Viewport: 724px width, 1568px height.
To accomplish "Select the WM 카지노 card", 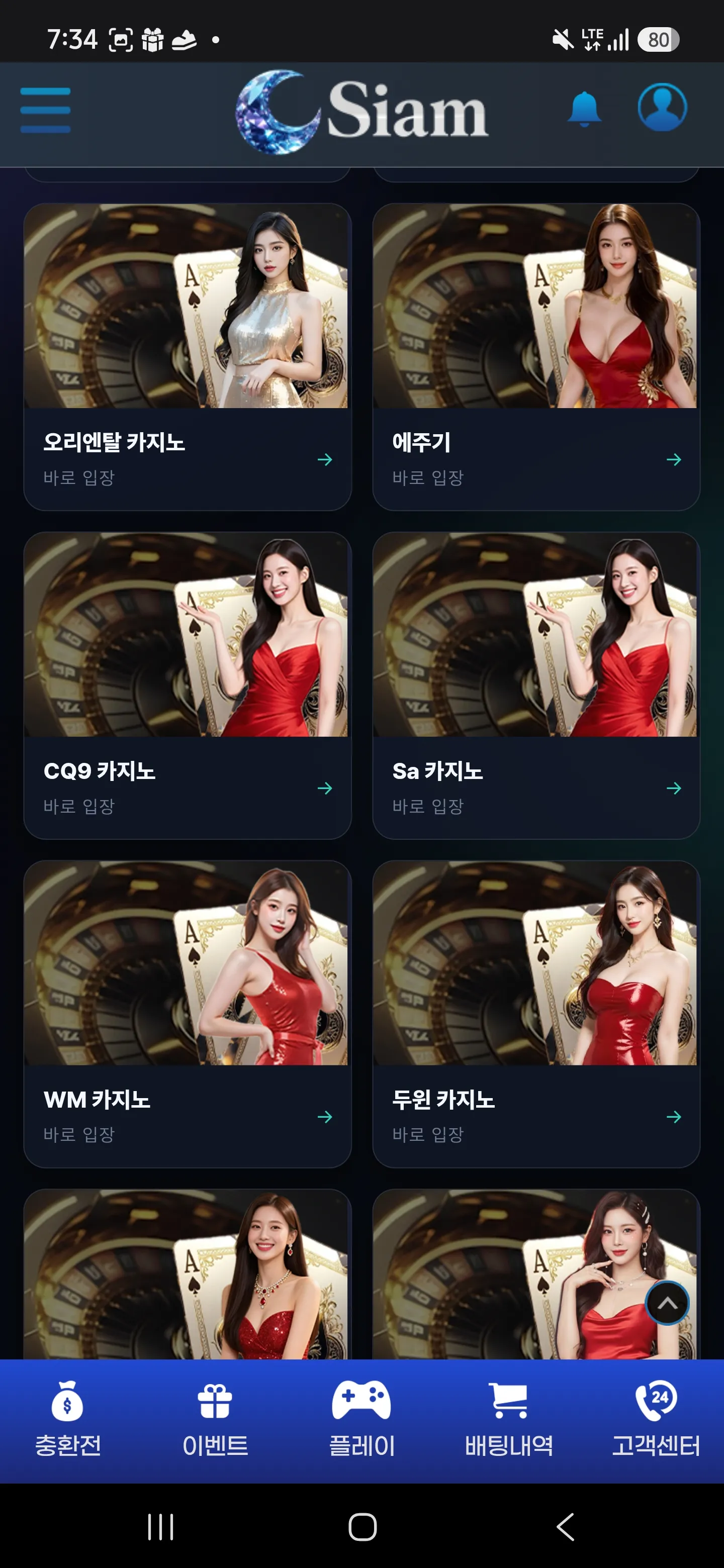I will click(188, 1014).
